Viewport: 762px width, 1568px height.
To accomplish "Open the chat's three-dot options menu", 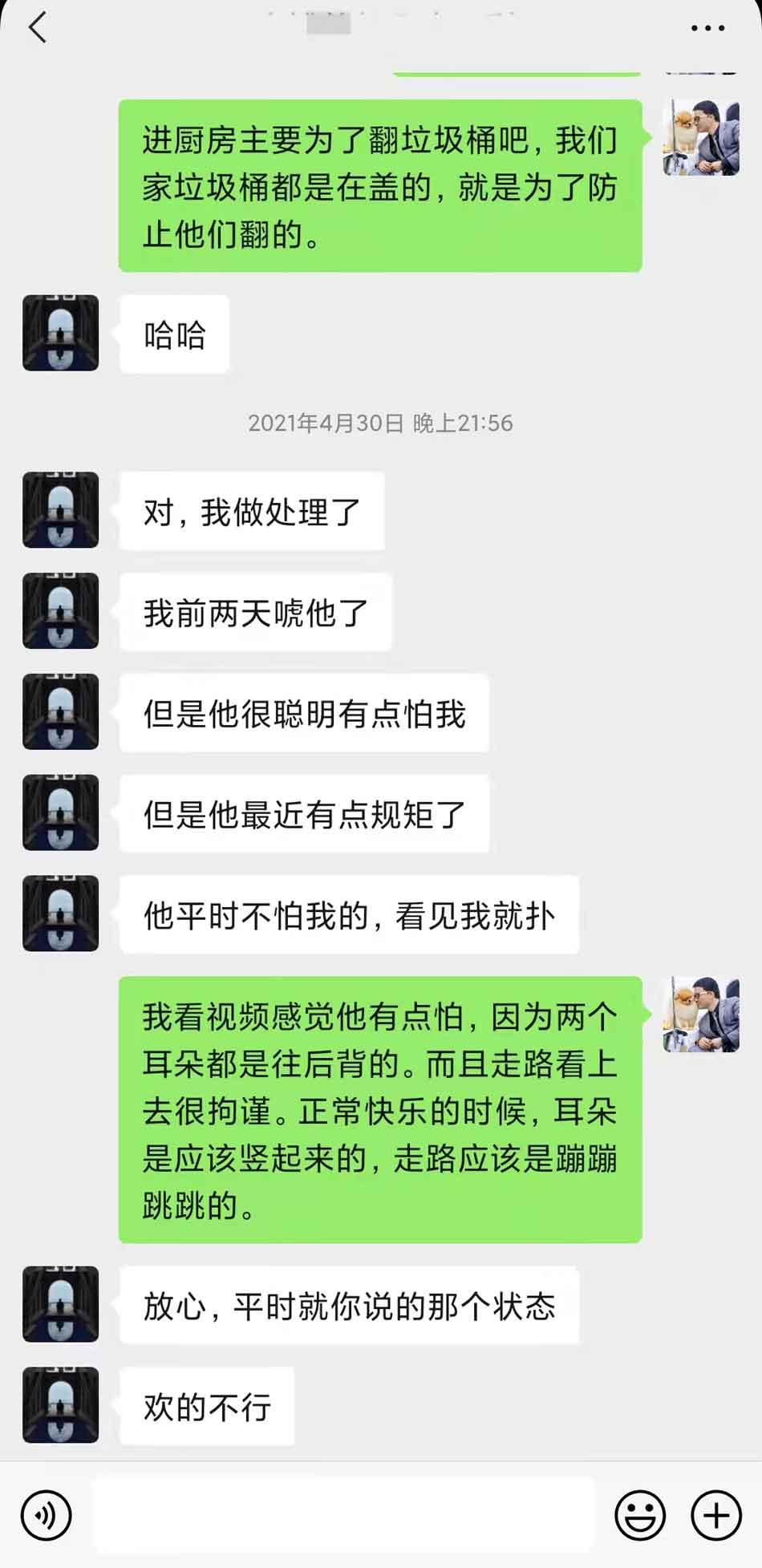I will click(707, 28).
